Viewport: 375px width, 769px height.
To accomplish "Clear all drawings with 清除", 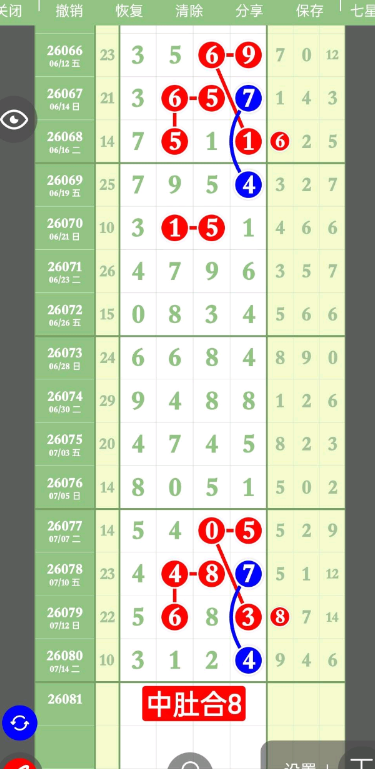I will click(x=189, y=11).
